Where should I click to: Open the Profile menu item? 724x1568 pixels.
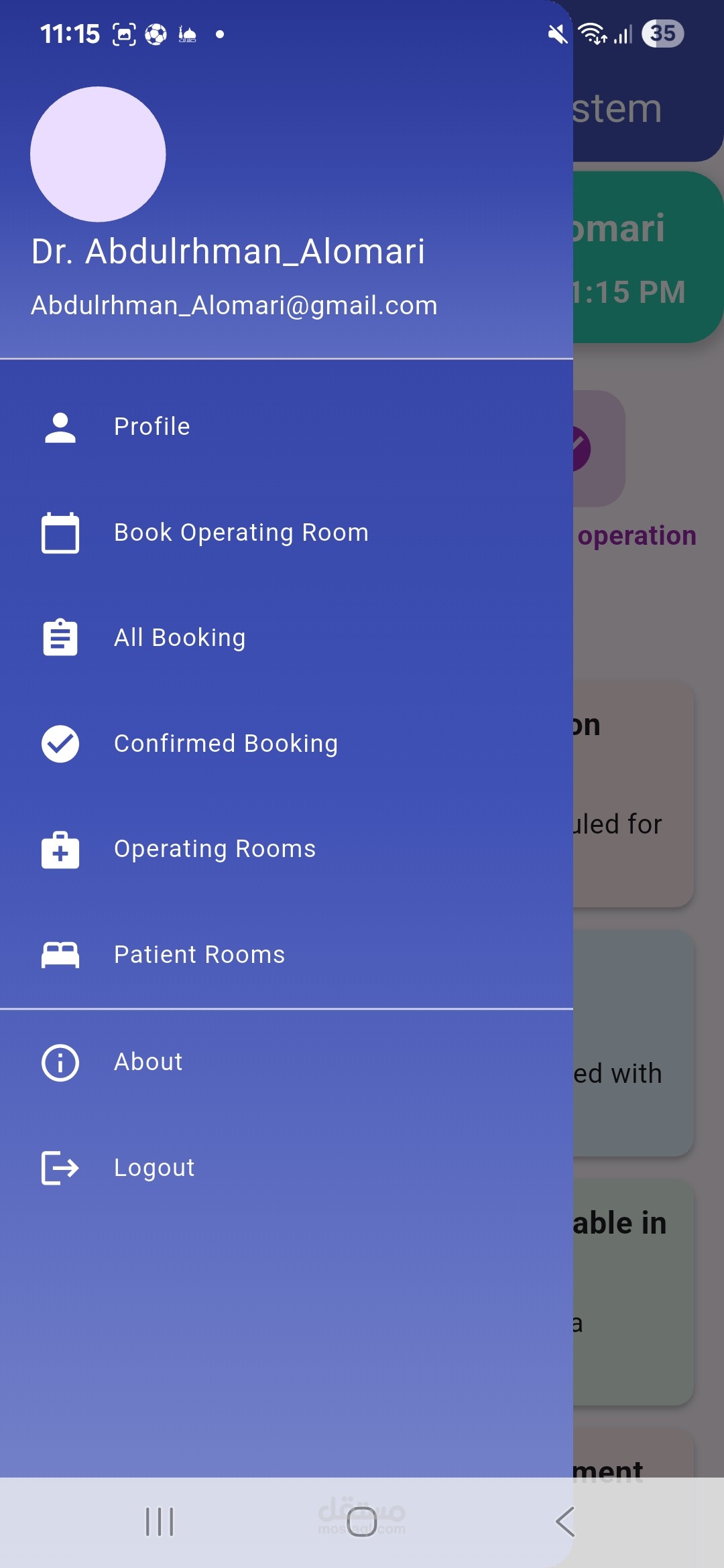coord(152,427)
